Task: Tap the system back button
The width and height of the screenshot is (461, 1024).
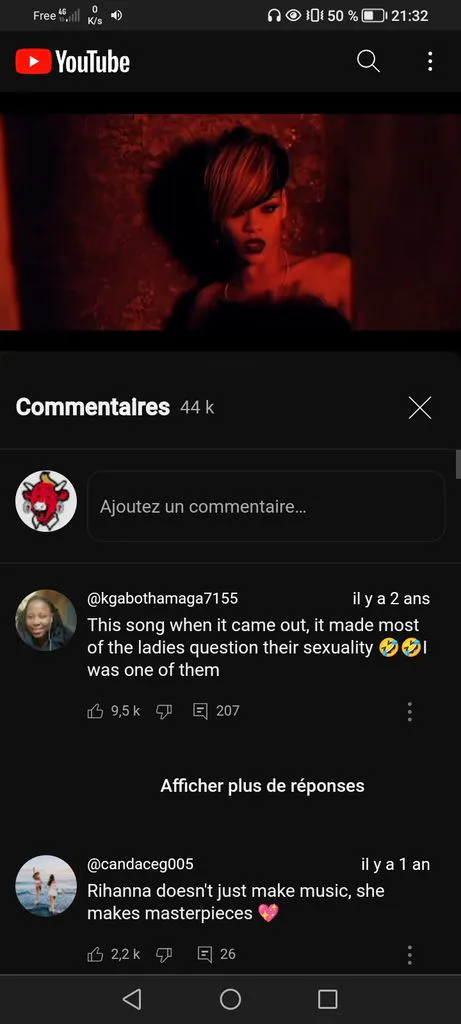Action: [x=132, y=999]
